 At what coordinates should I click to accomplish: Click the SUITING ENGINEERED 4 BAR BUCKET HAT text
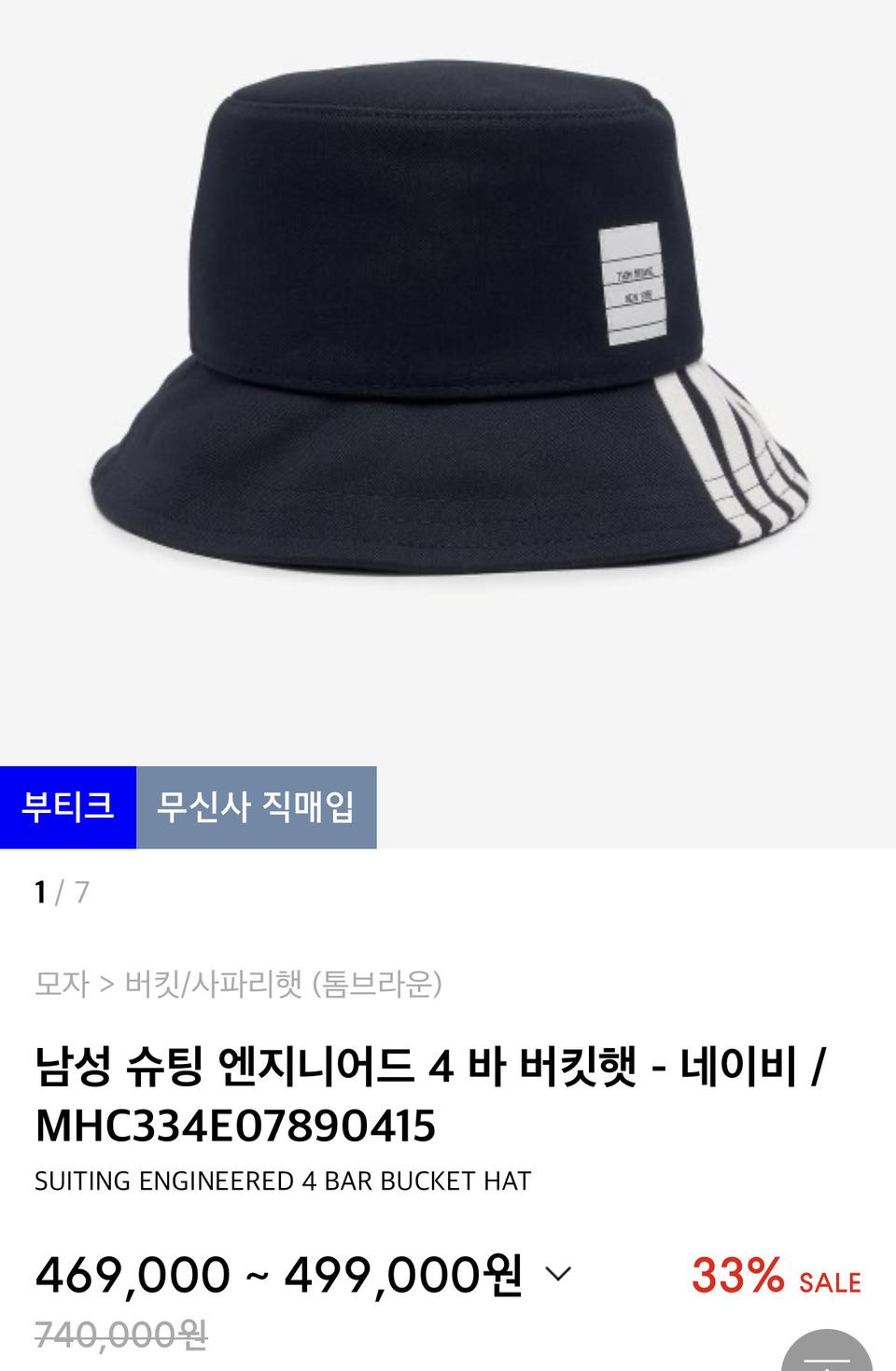pyautogui.click(x=280, y=1182)
